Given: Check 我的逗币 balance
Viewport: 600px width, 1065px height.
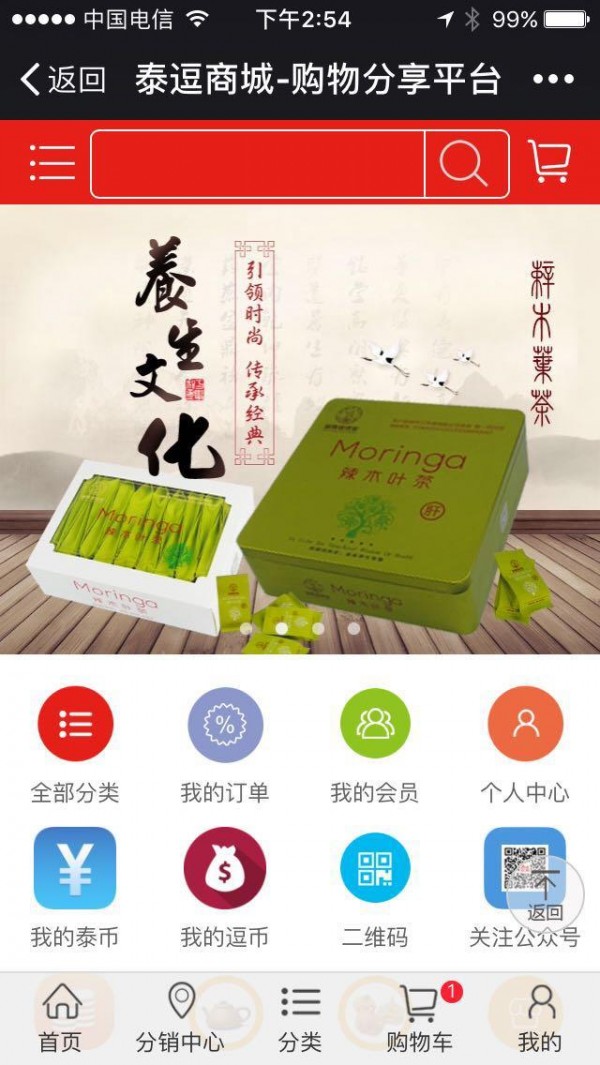Looking at the screenshot, I should pyautogui.click(x=225, y=886).
